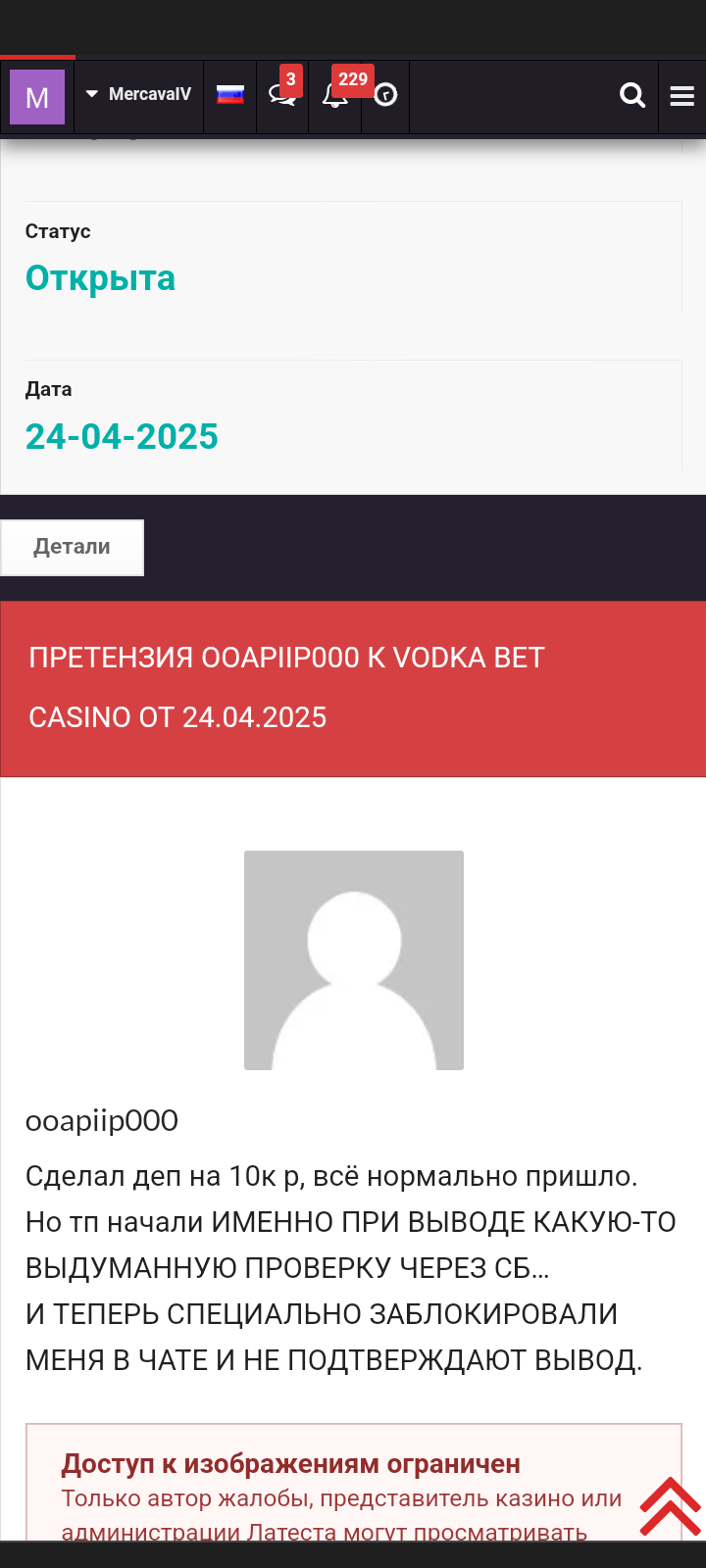
Task: Tap the circular icon beside the bell
Action: (385, 95)
